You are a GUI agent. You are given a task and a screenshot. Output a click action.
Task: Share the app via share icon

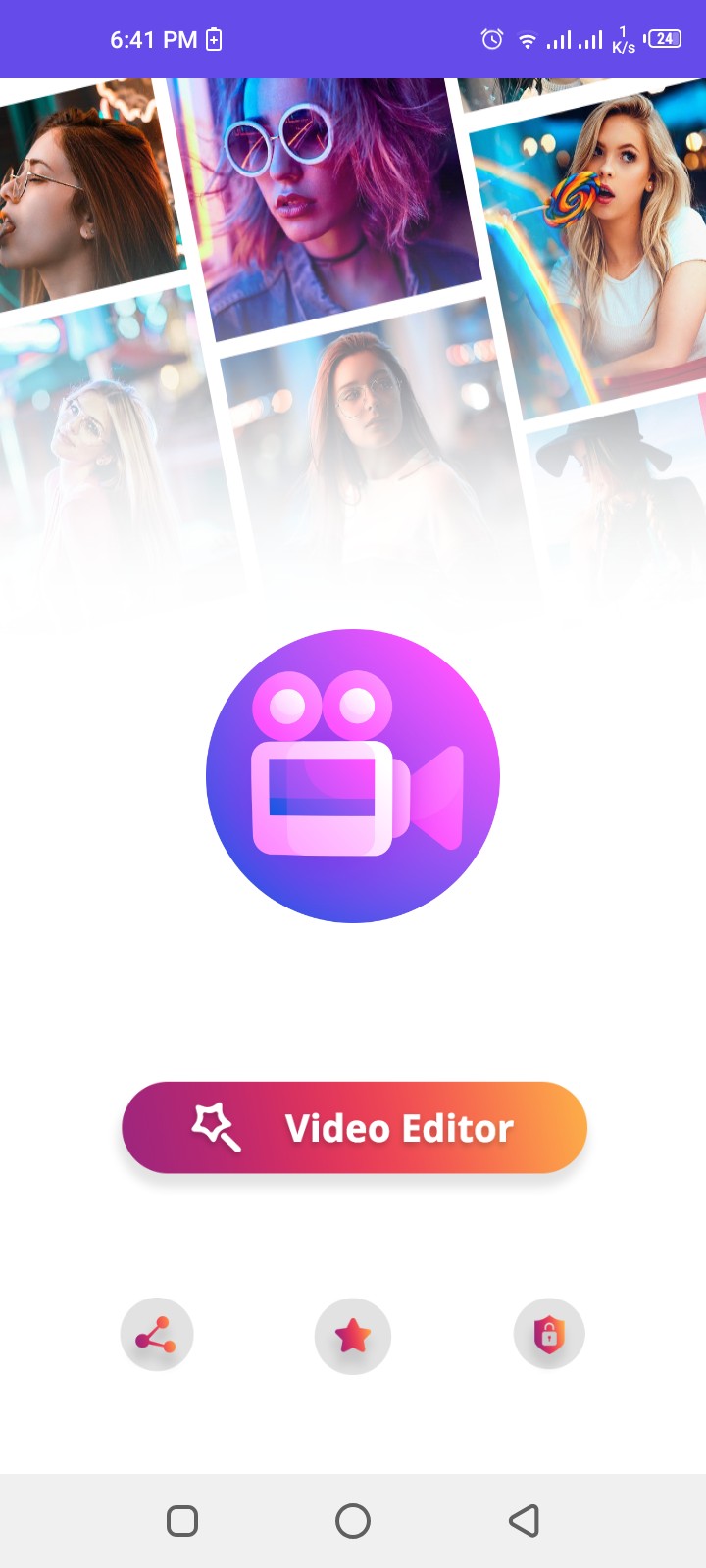coord(157,1335)
